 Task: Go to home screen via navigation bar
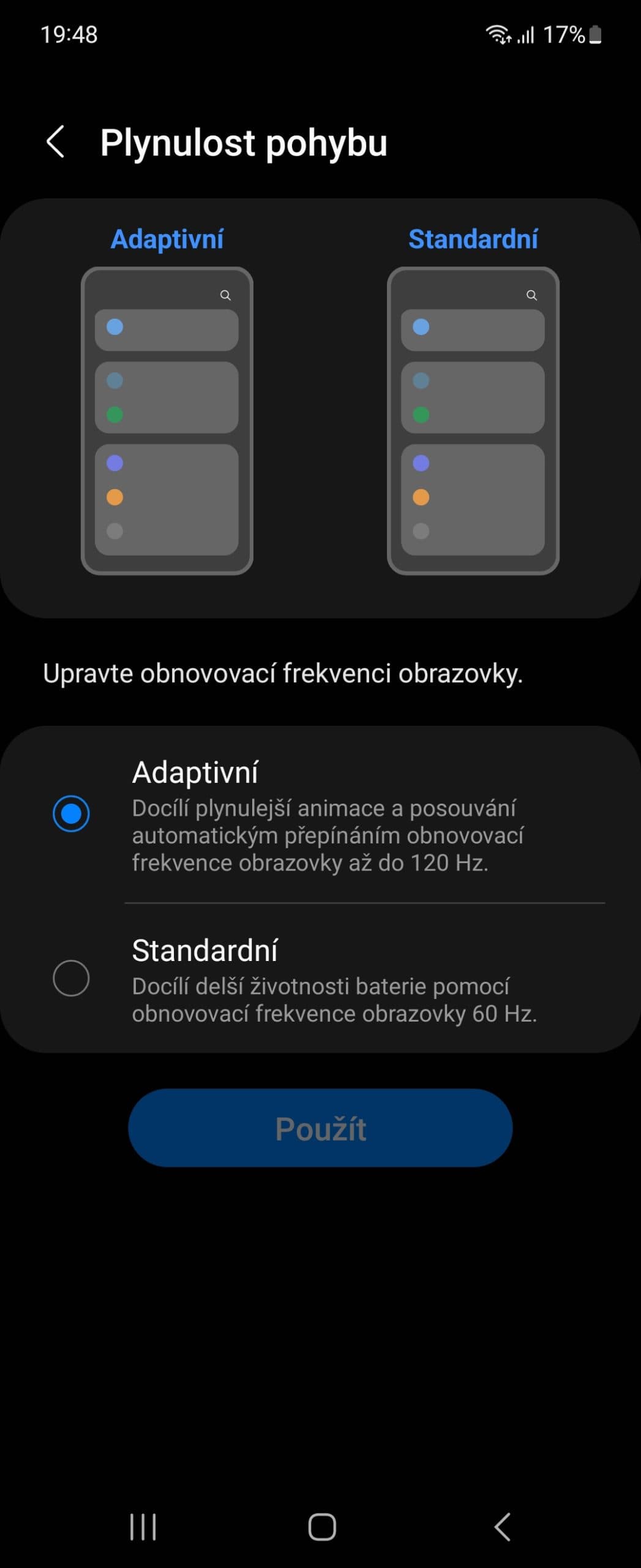coord(321,1526)
